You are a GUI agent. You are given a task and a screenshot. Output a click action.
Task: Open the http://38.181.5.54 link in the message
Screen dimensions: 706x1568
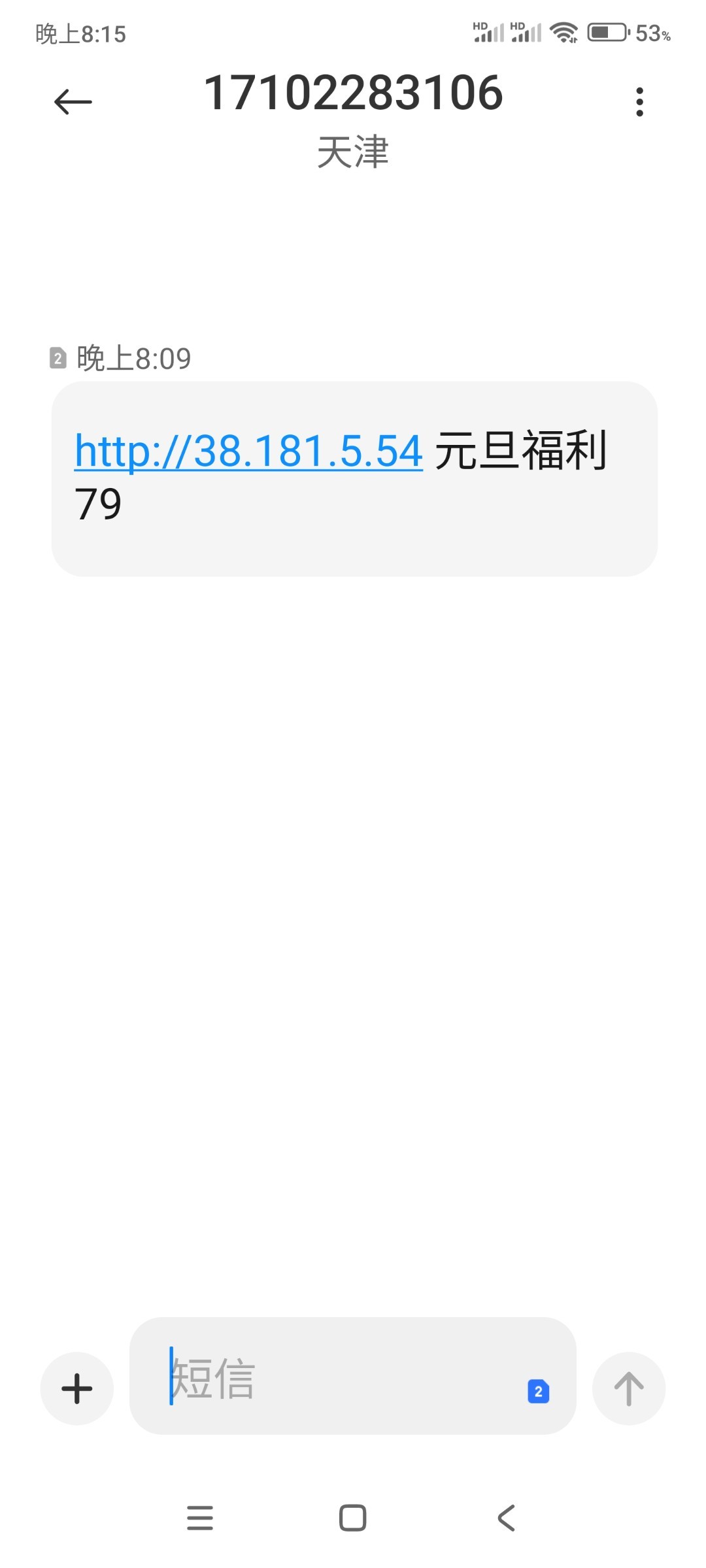click(248, 451)
